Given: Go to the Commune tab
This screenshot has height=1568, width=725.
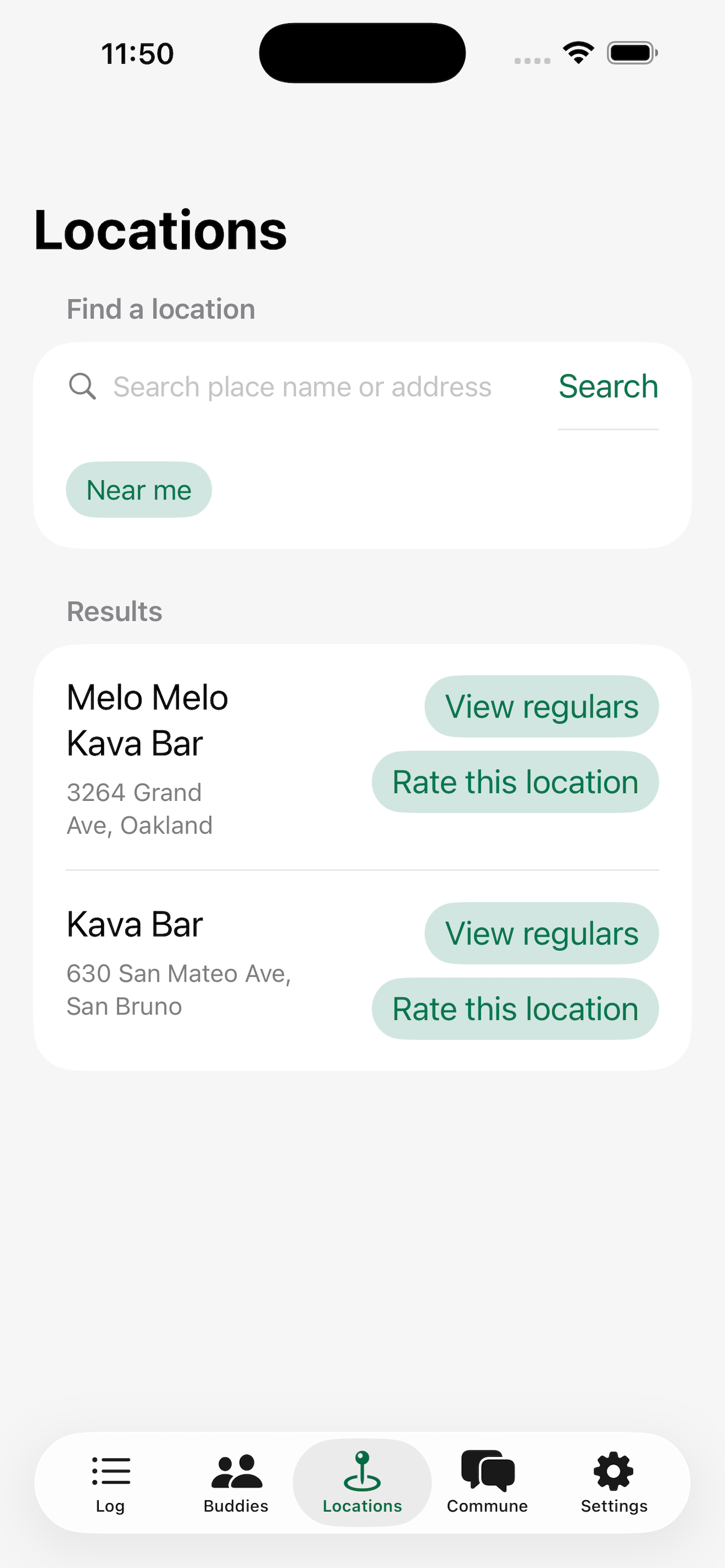Looking at the screenshot, I should pyautogui.click(x=488, y=1483).
